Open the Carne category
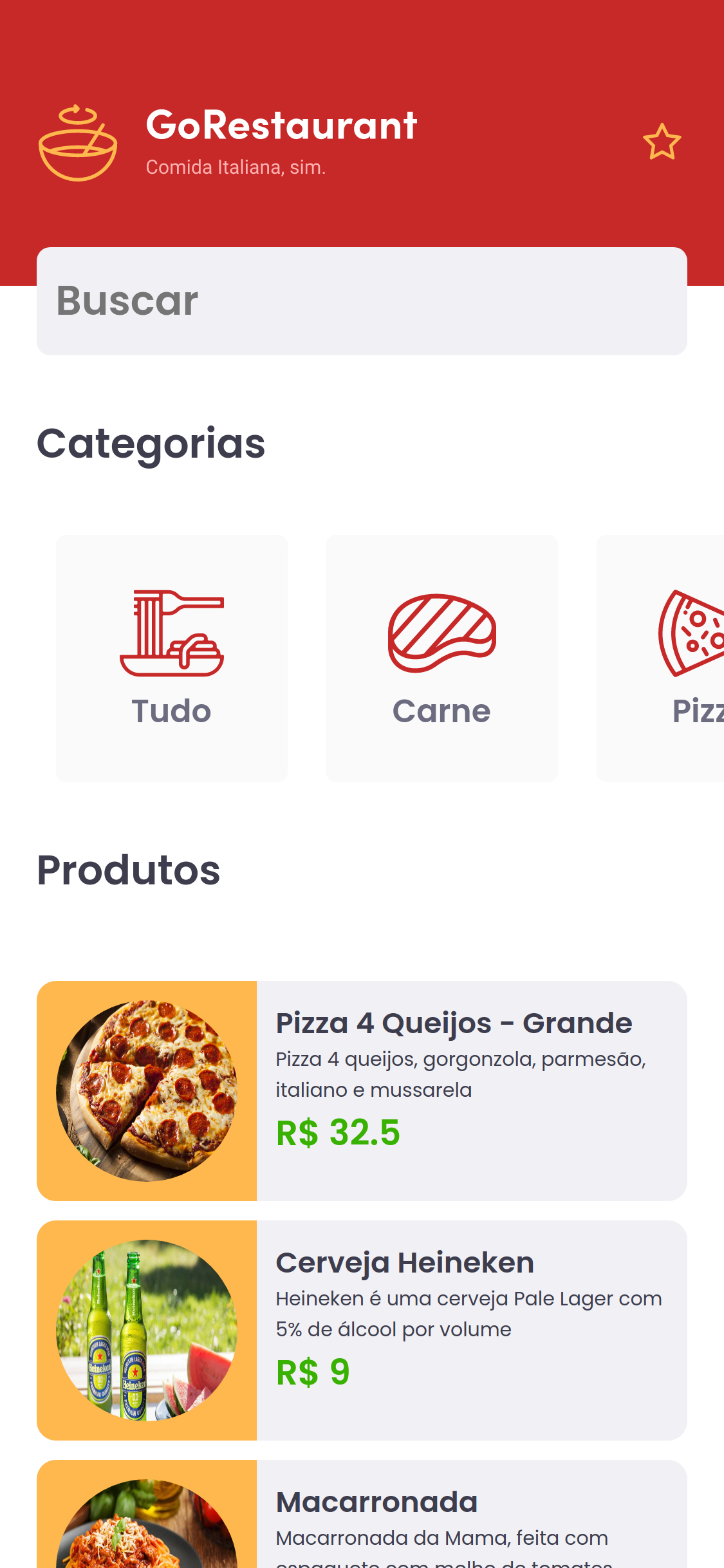Screen dimensions: 724x1568 pos(441,658)
